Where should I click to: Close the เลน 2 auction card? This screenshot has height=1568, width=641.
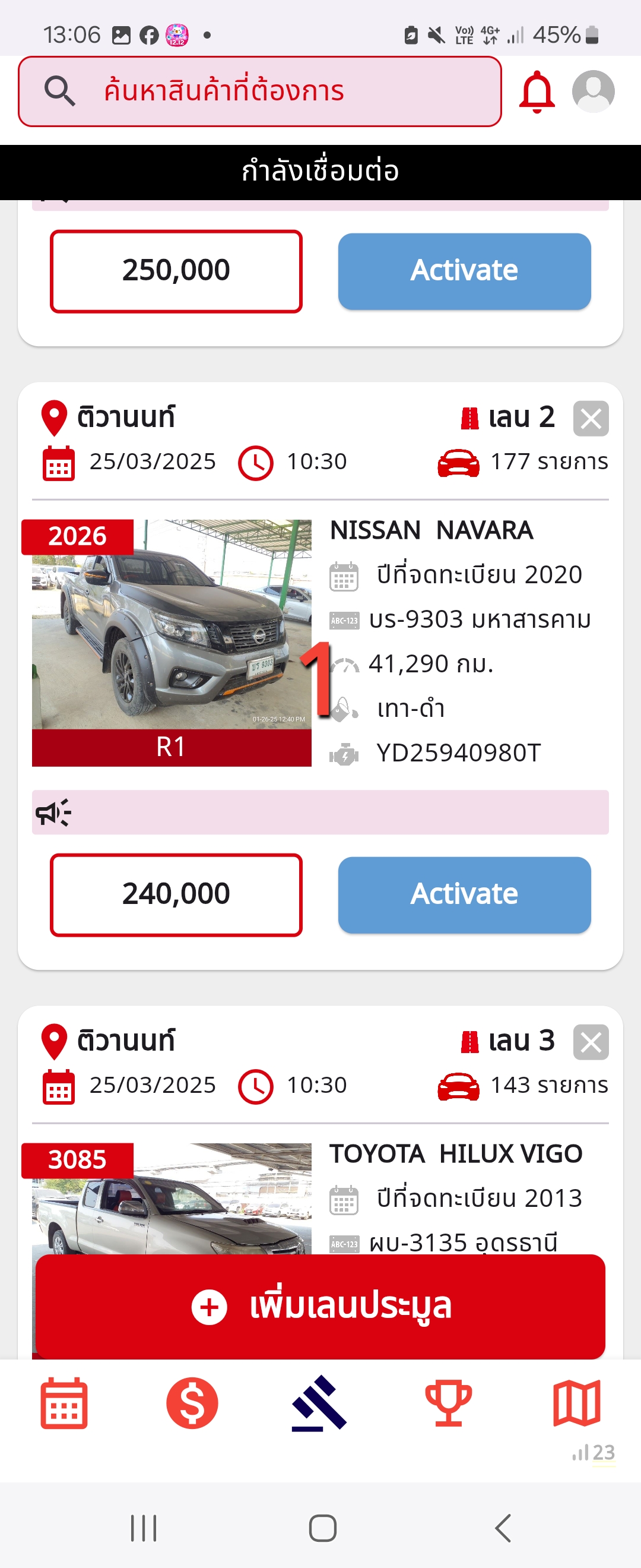pos(591,419)
